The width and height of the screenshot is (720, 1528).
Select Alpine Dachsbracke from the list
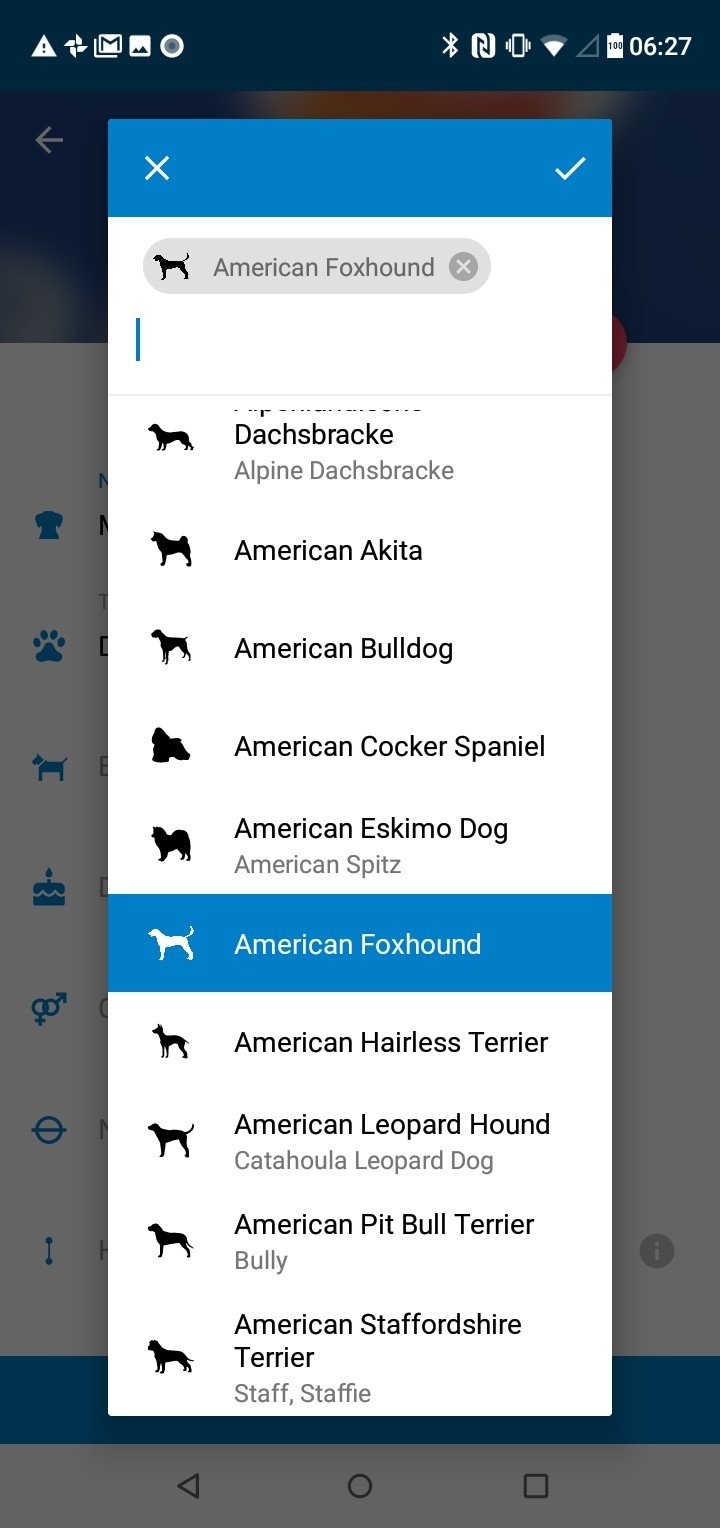tap(360, 446)
